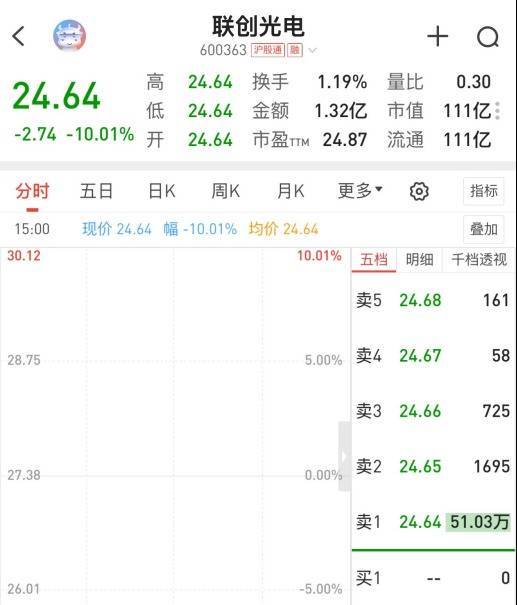Screen dimensions: 517x605
Task: Open the 更多 chart period dropdown
Action: click(x=360, y=191)
